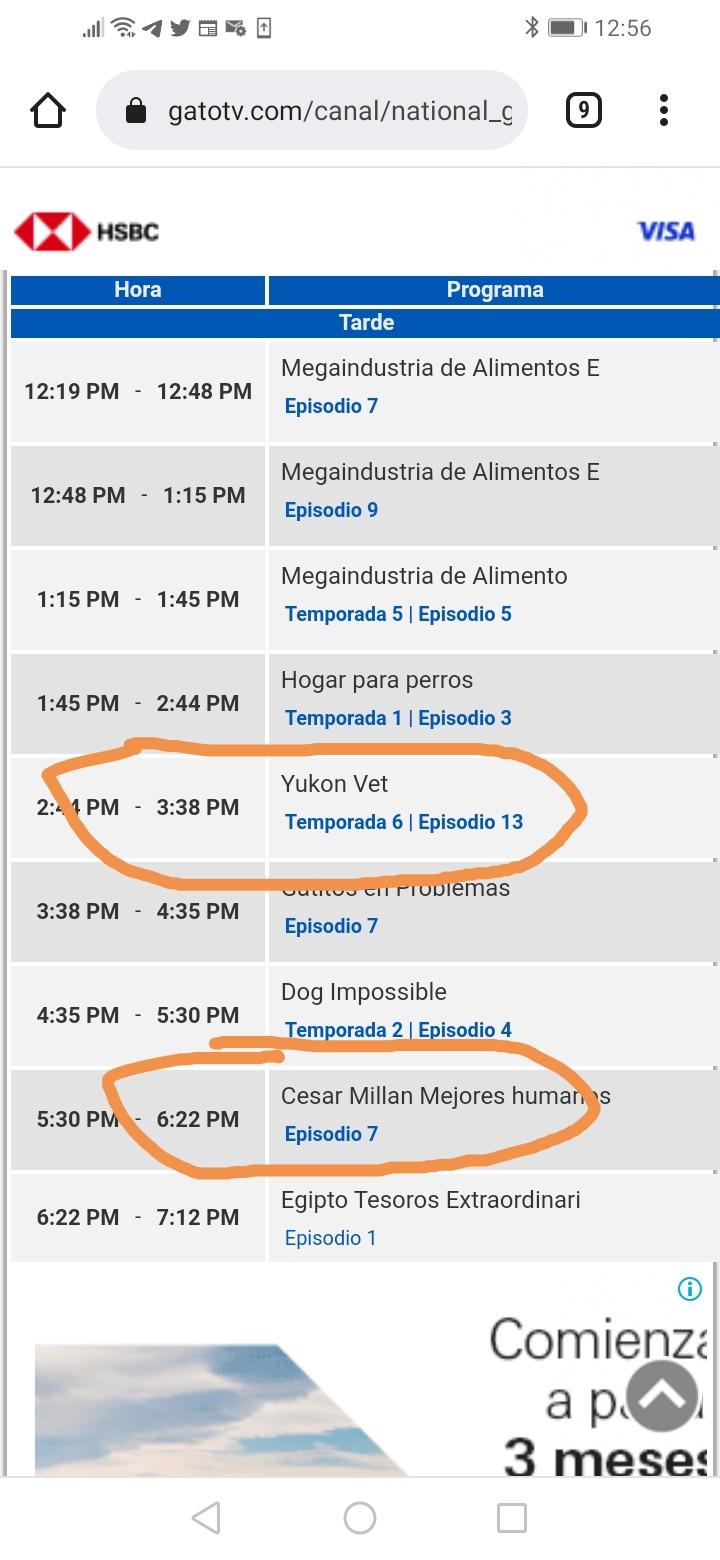Open Episodio 7 of Cesar Millan Mejores humanos

[x=331, y=1134]
